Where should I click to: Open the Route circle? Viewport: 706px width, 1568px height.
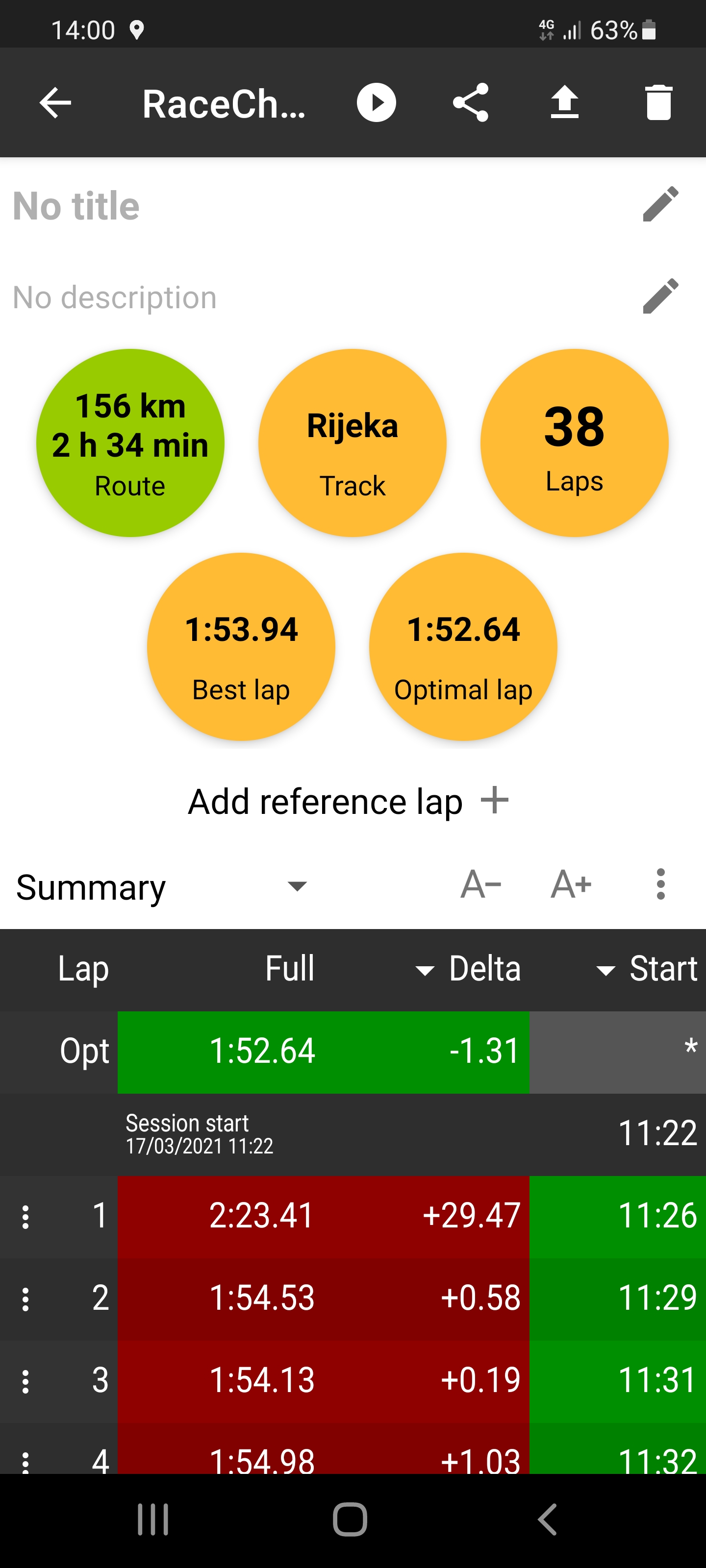pyautogui.click(x=130, y=443)
